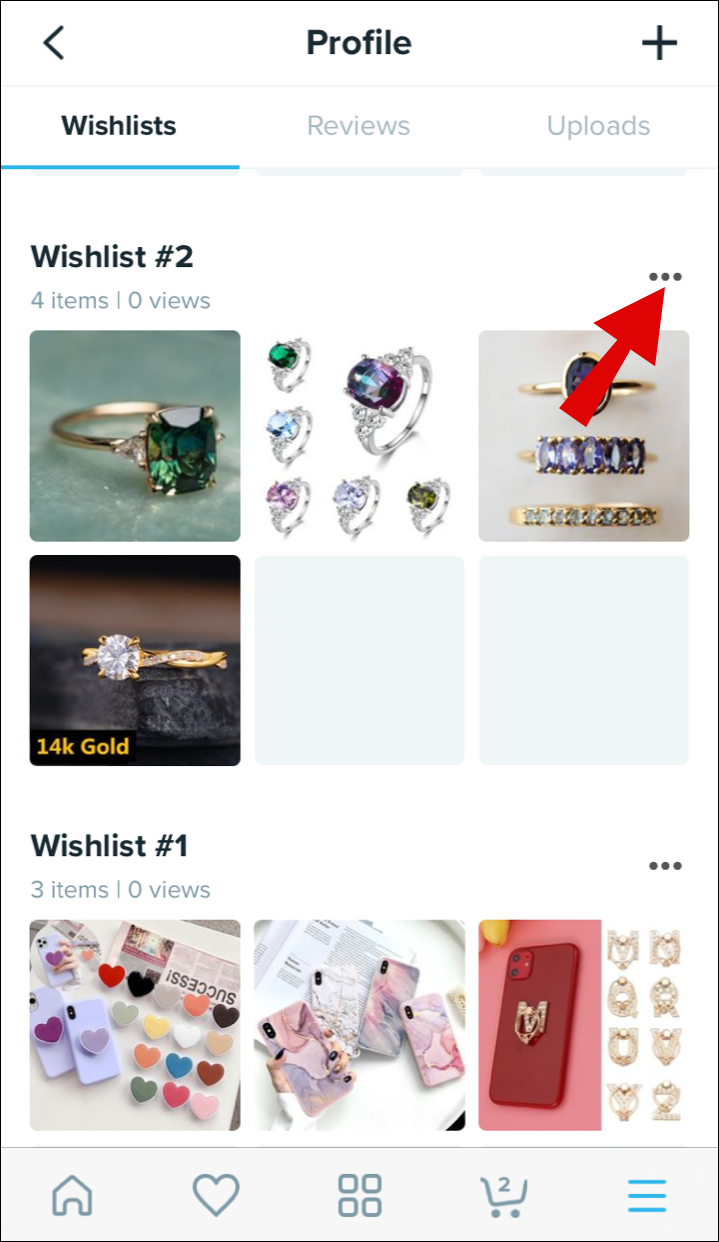This screenshot has width=719, height=1242.
Task: Open the categories grid tab
Action: coord(360,1194)
